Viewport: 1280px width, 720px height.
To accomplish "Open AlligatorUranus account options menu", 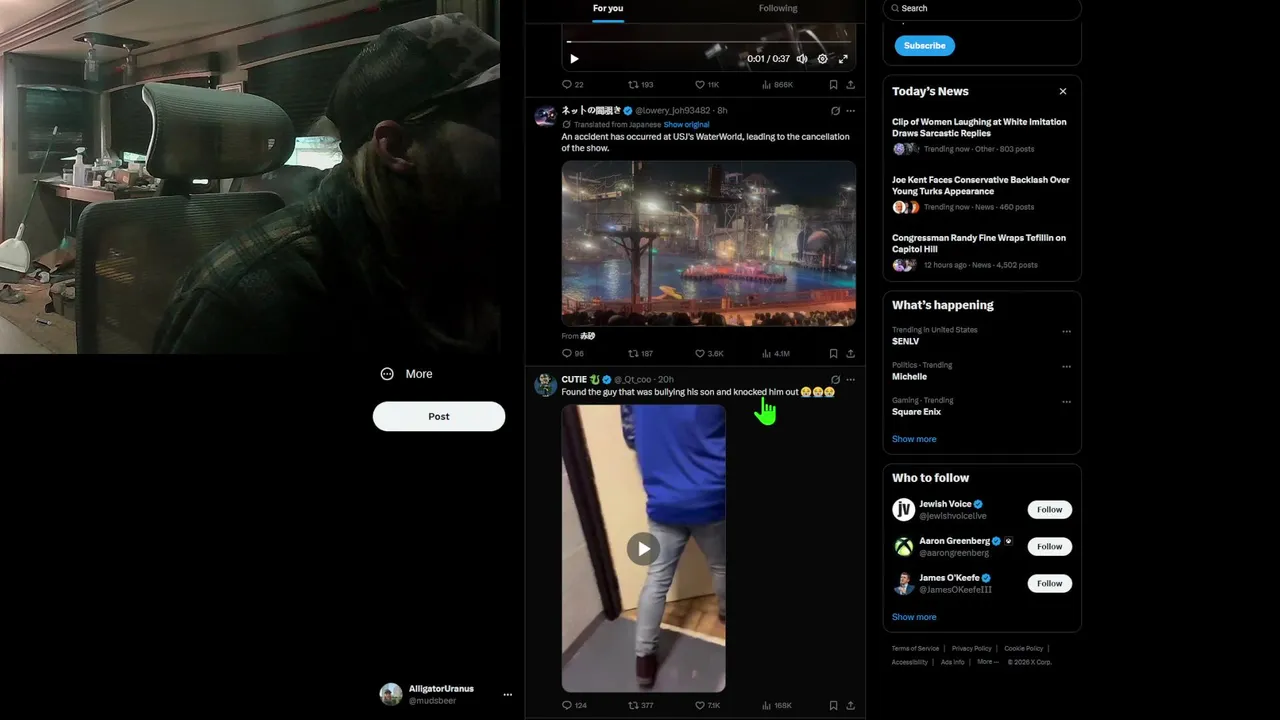I will click(507, 695).
